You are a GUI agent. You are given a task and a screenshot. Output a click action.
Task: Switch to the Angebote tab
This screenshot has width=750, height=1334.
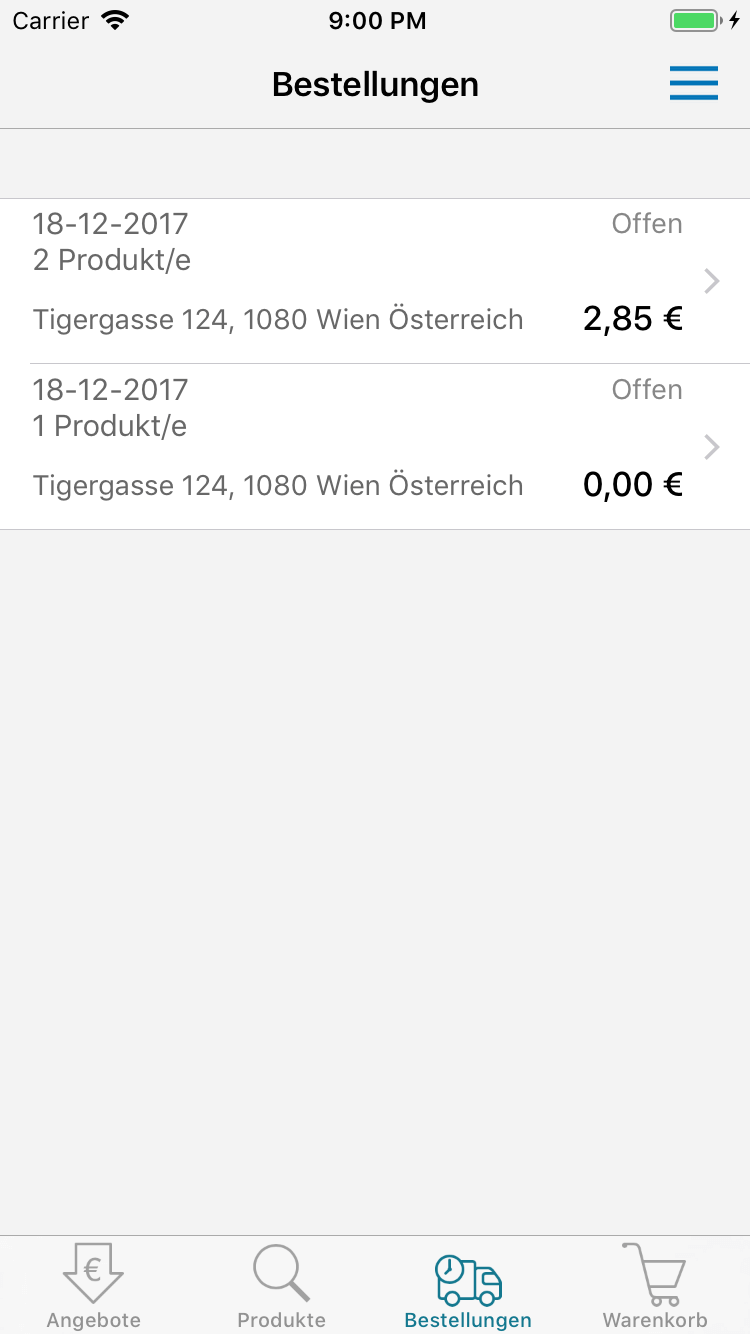[x=94, y=1286]
